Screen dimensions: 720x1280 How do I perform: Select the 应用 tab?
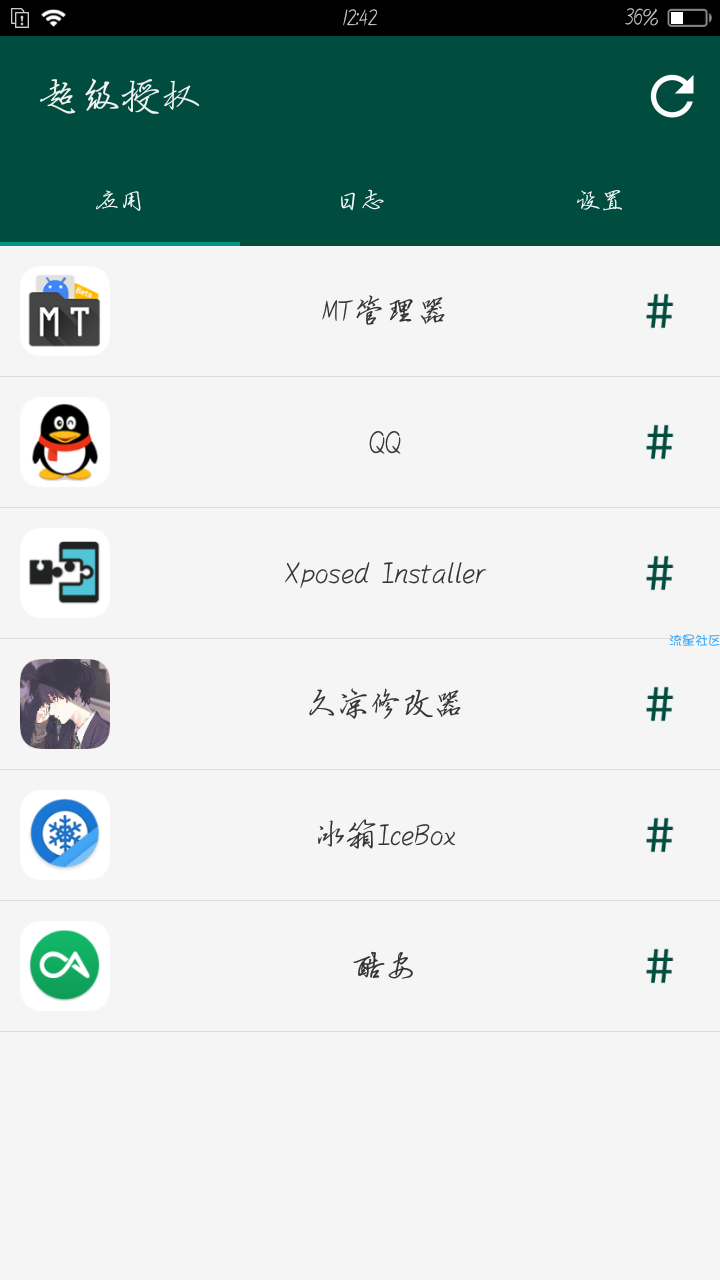click(119, 201)
